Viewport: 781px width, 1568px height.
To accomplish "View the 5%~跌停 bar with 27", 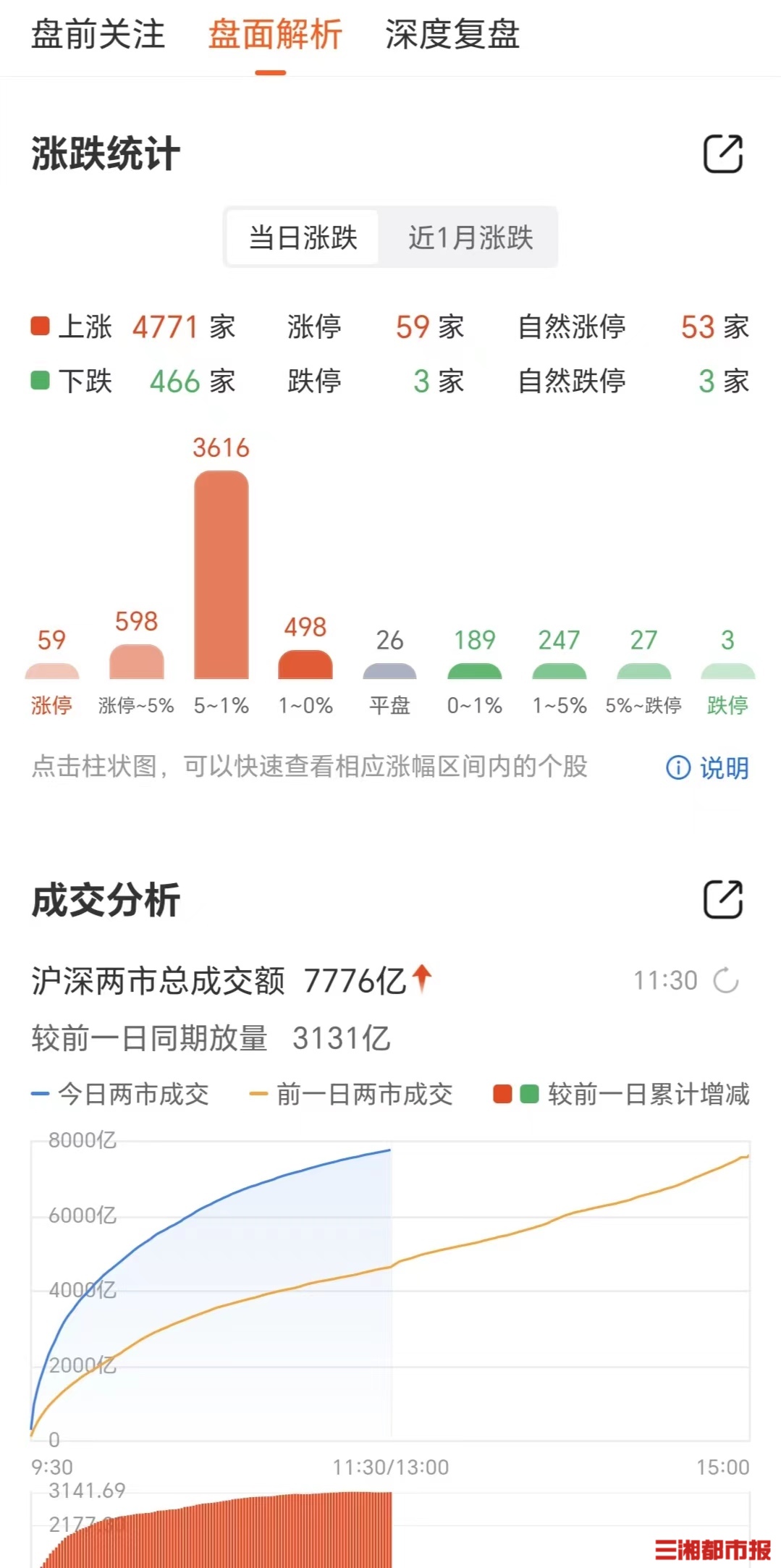I will 643,670.
